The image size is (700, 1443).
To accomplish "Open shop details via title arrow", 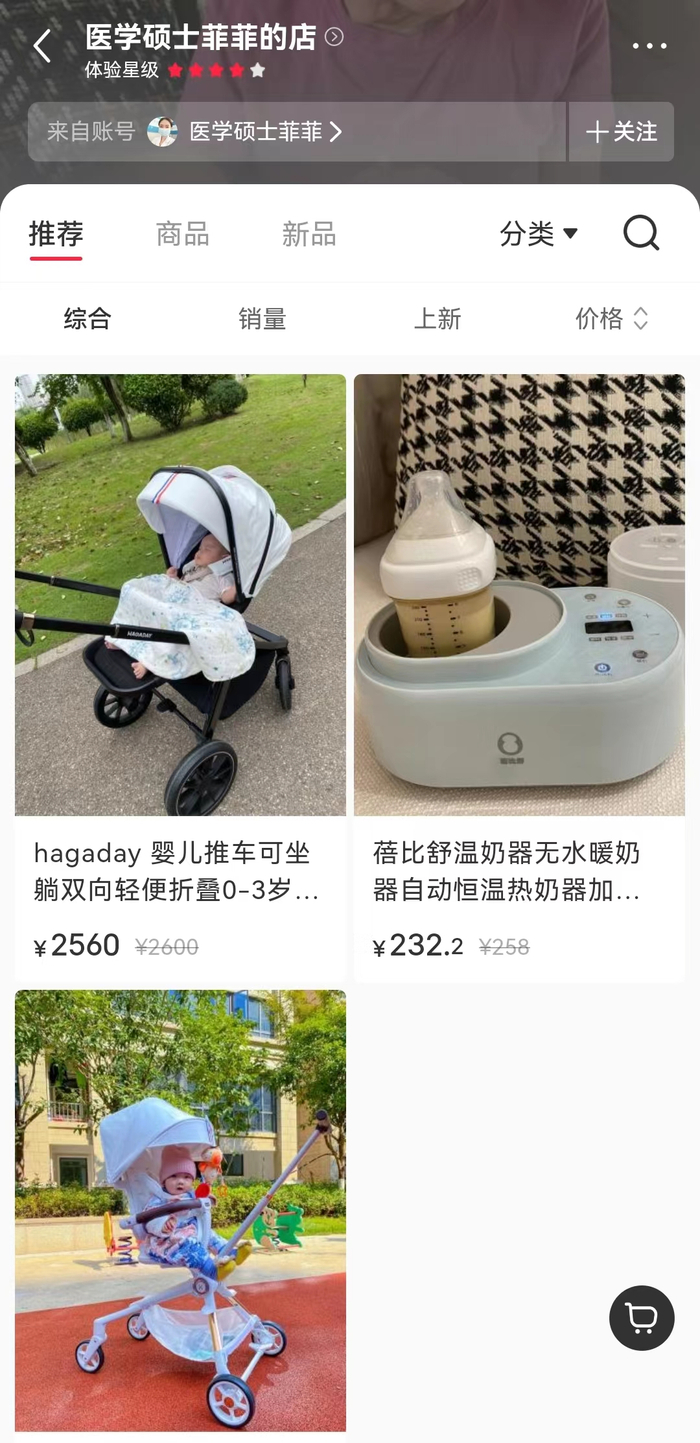I will [335, 38].
